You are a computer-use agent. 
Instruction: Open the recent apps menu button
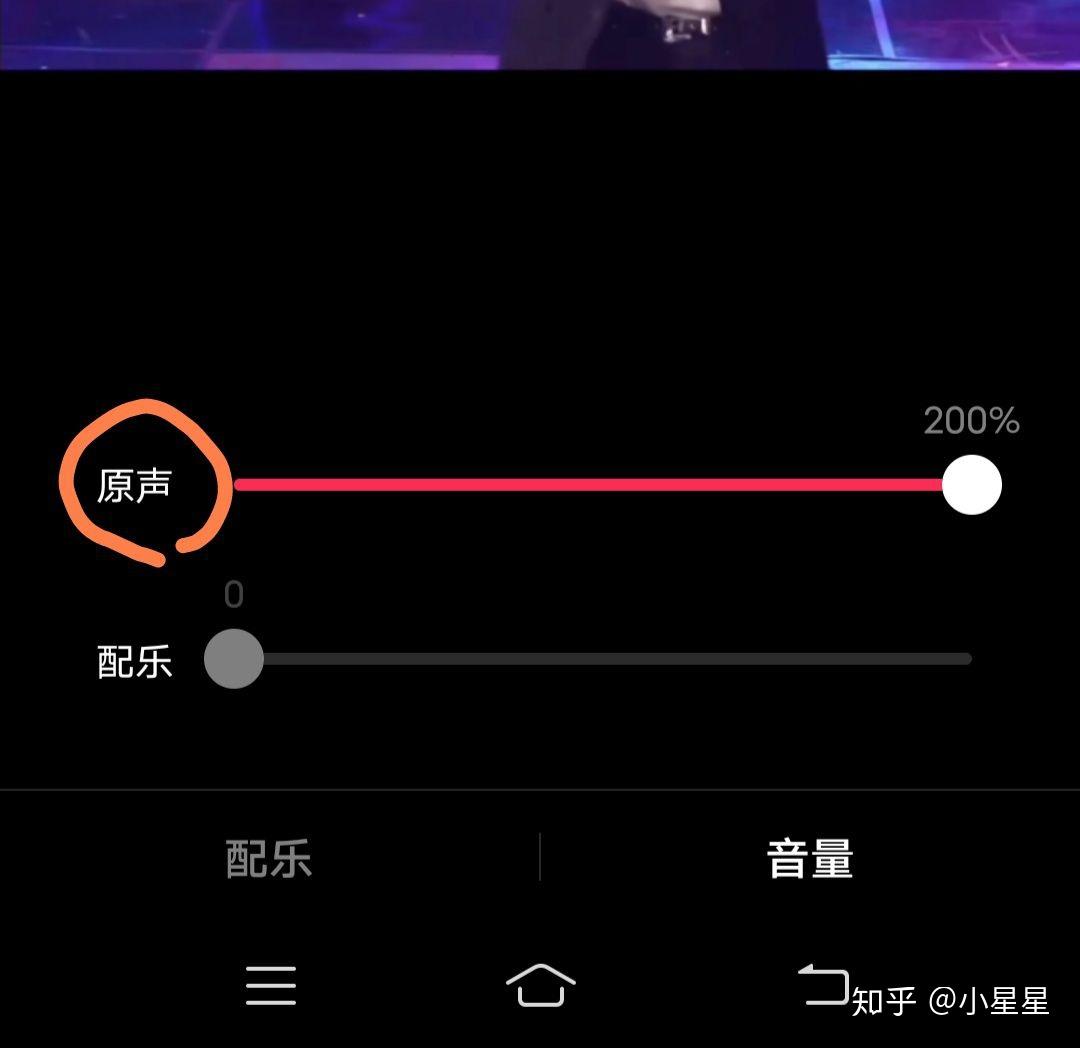(271, 986)
